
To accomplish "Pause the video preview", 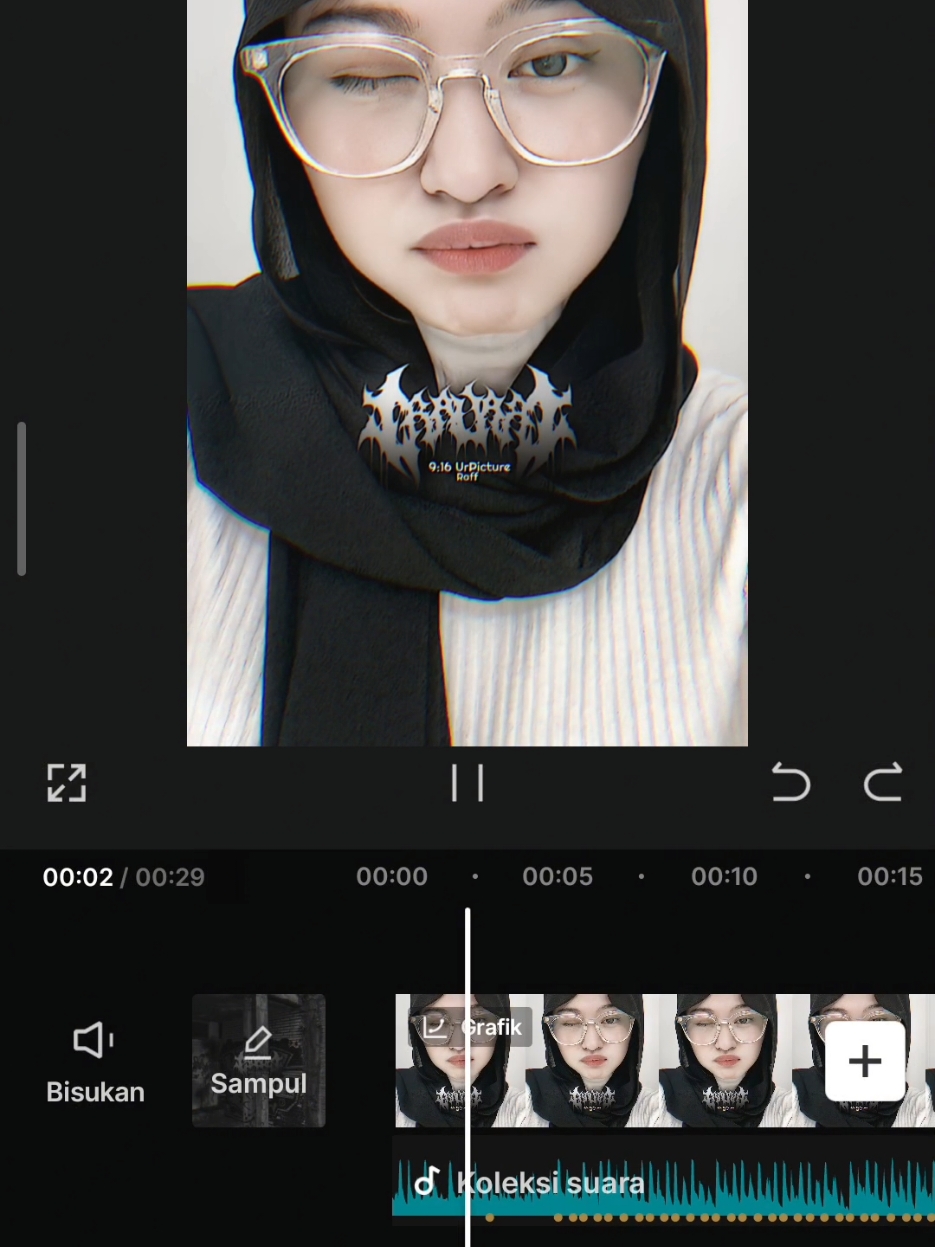I will [x=467, y=783].
